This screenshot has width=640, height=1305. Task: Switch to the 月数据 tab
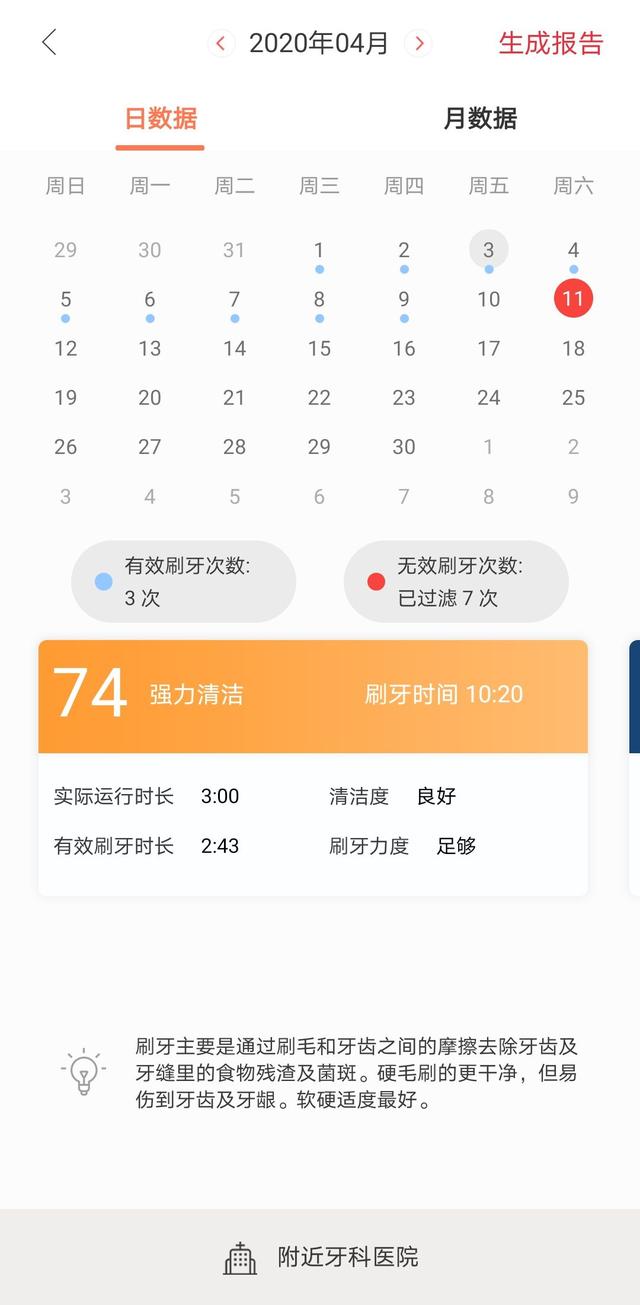(x=480, y=118)
